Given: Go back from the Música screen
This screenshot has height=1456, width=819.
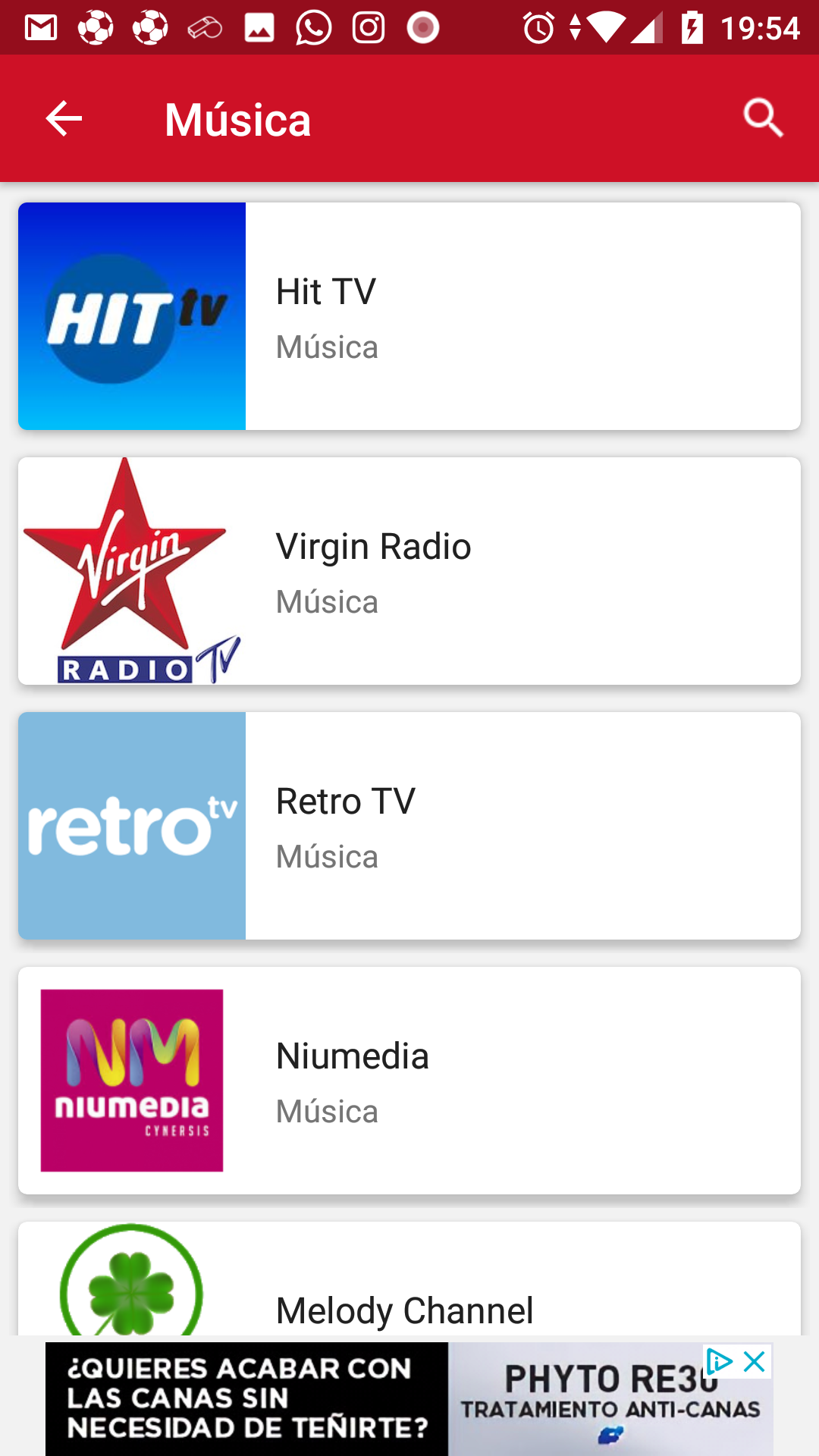Looking at the screenshot, I should click(64, 119).
